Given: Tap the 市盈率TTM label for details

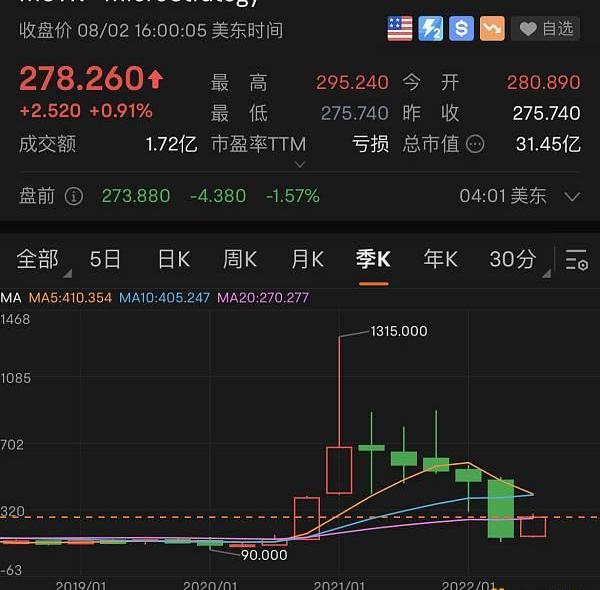Looking at the screenshot, I should tap(258, 144).
